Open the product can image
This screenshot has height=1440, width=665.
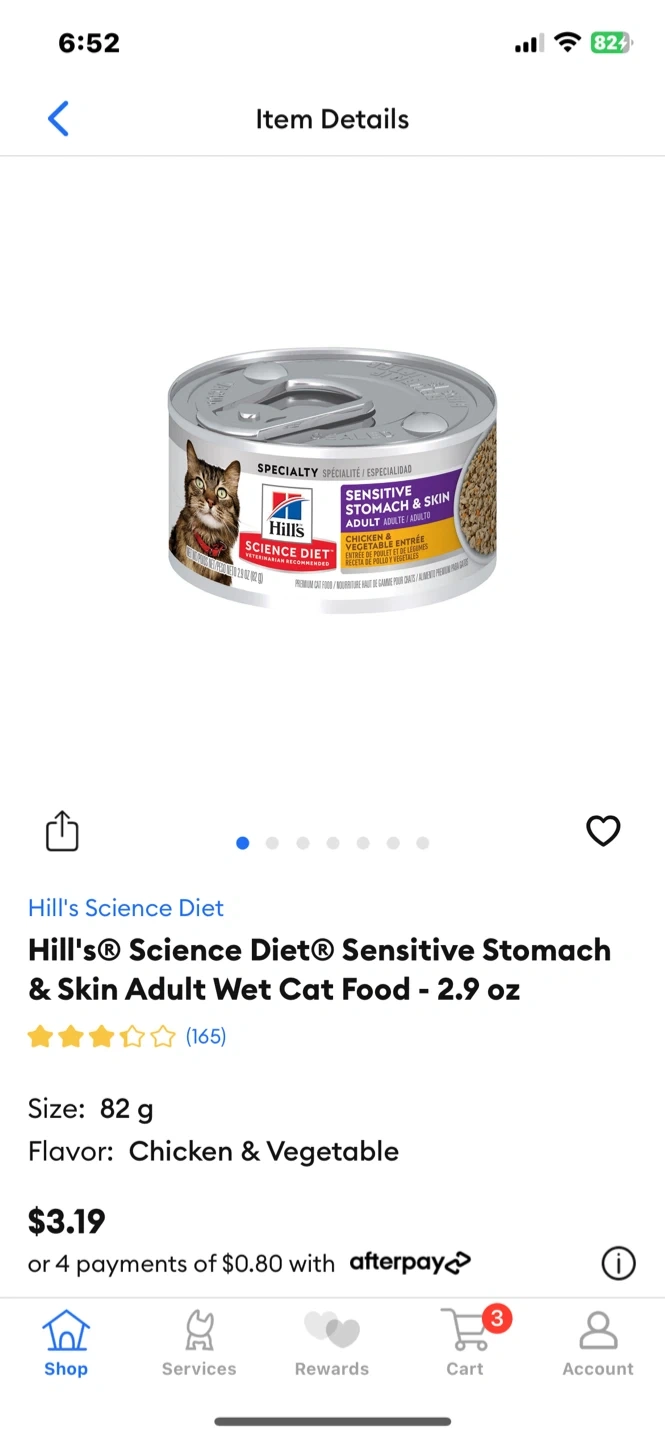332,481
